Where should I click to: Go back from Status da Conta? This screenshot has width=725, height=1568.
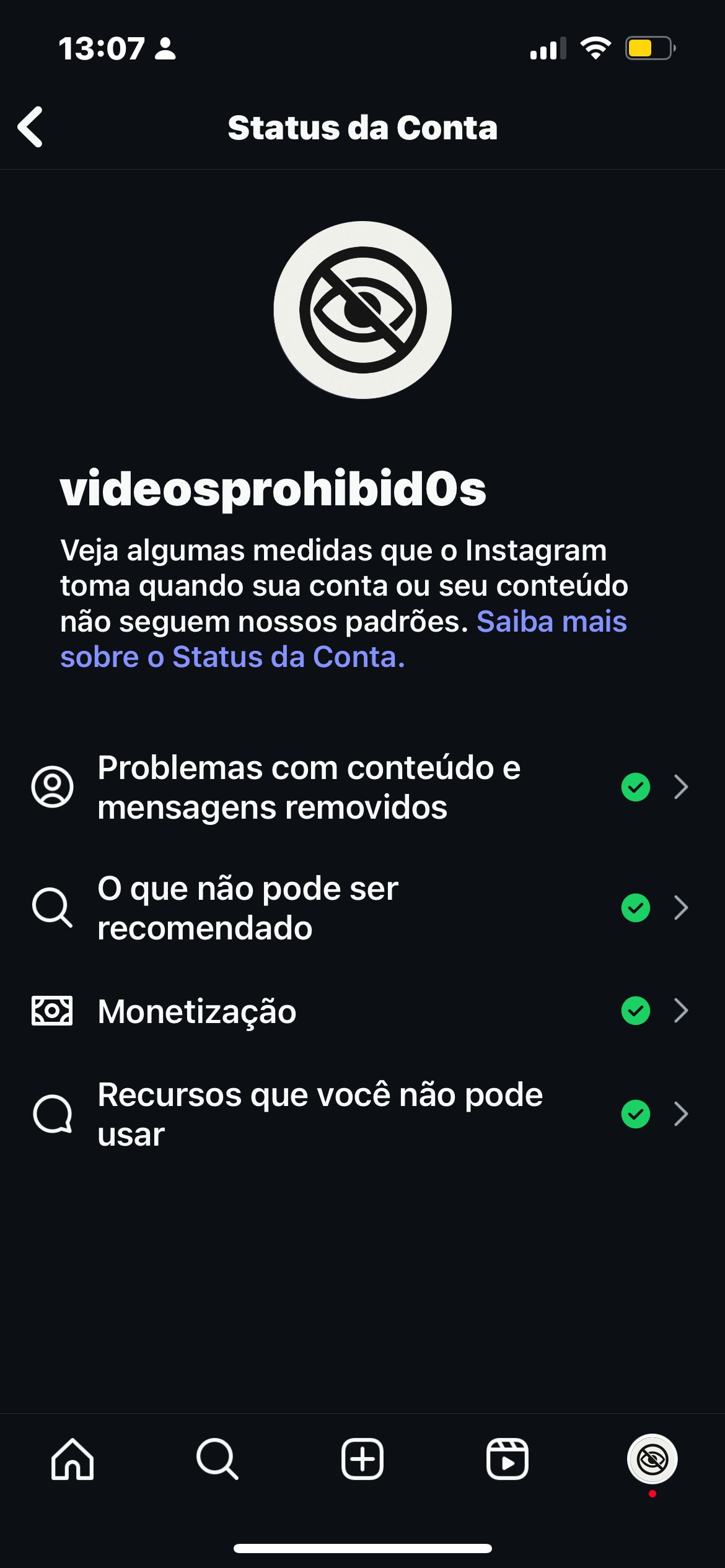30,127
